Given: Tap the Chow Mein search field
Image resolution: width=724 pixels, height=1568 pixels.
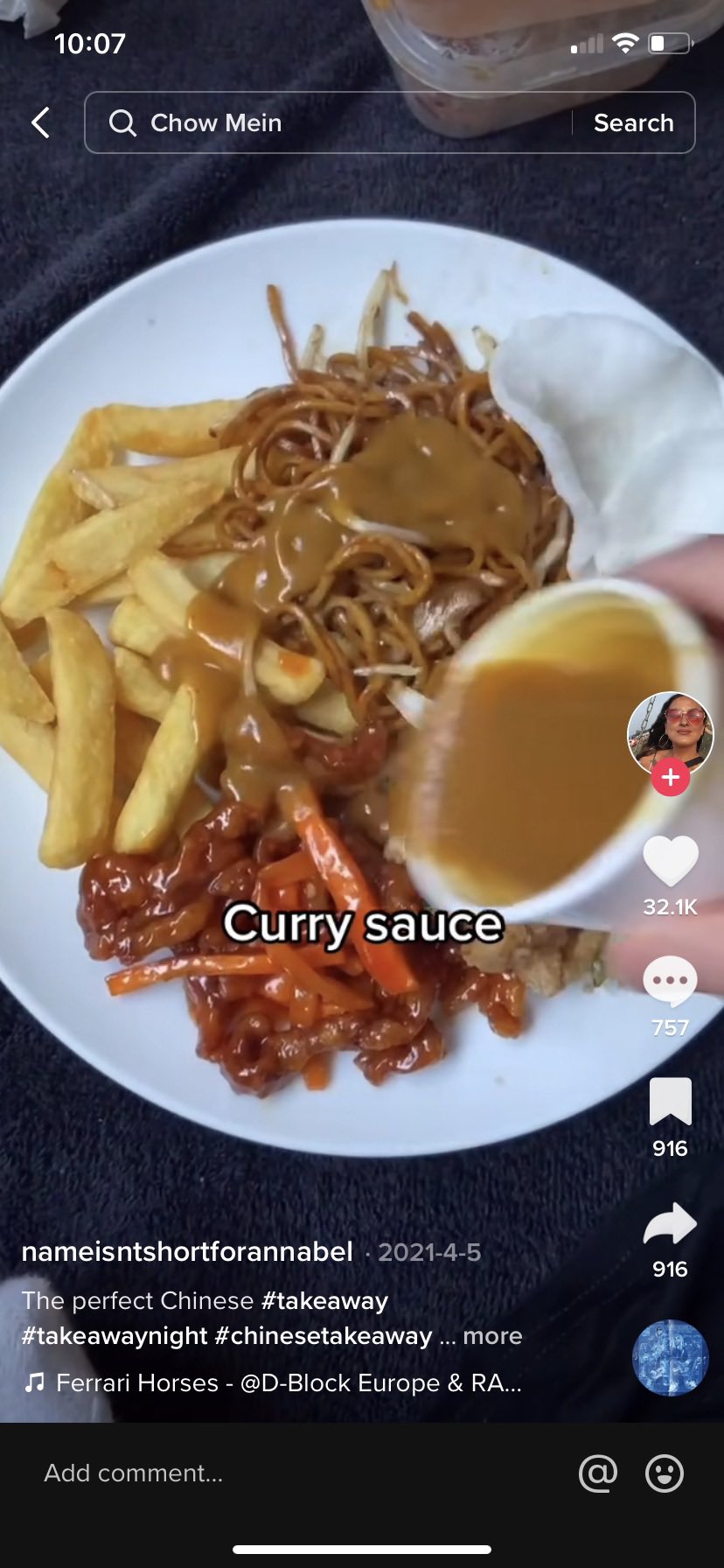Looking at the screenshot, I should (332, 122).
